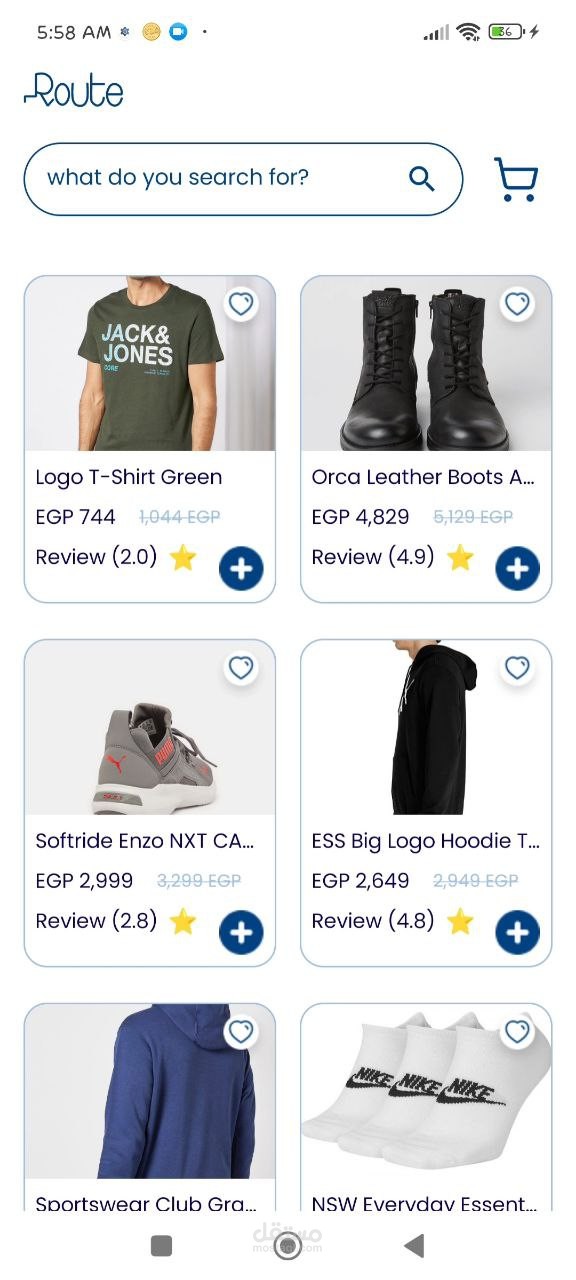
Task: Add Softride Enzo NXT to cart
Action: 241,933
